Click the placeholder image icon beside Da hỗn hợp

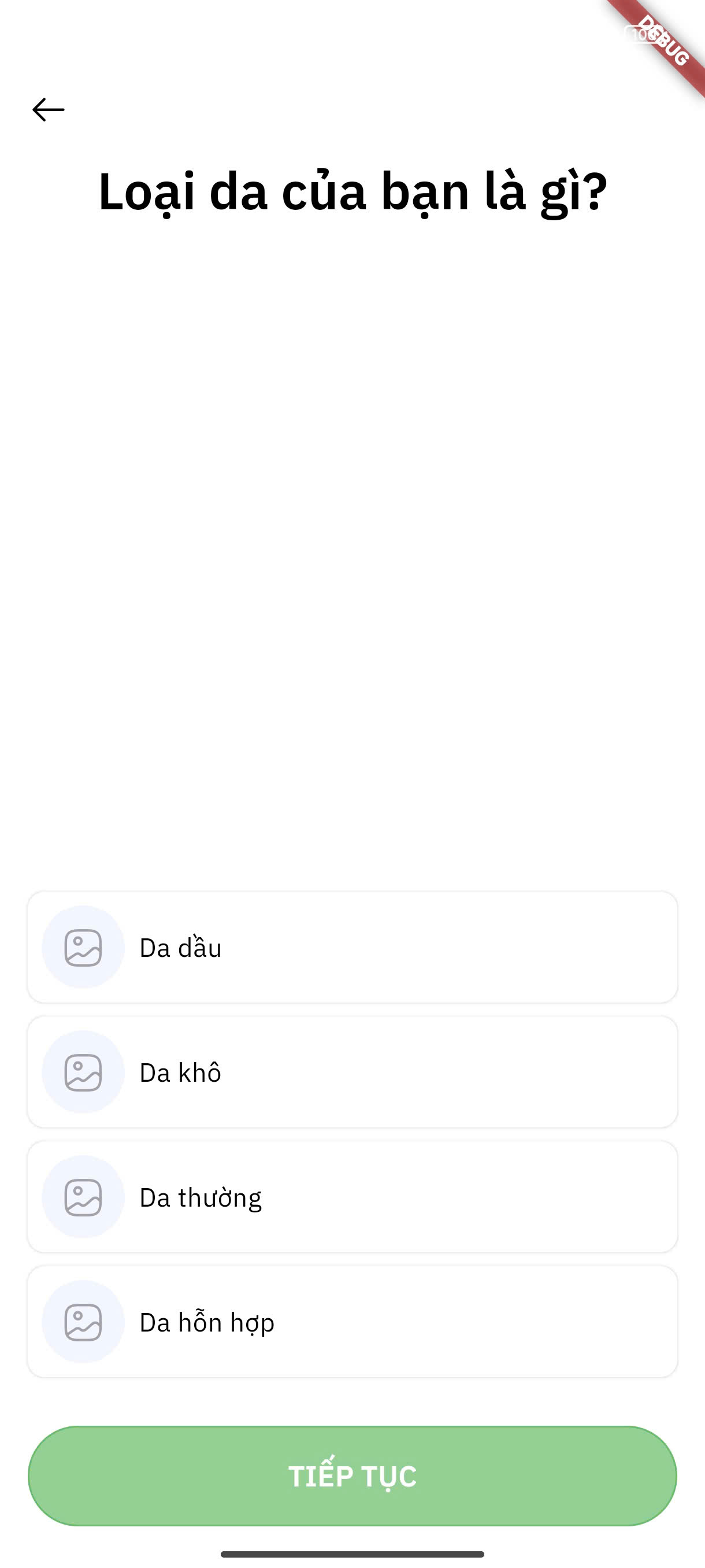click(x=83, y=1322)
